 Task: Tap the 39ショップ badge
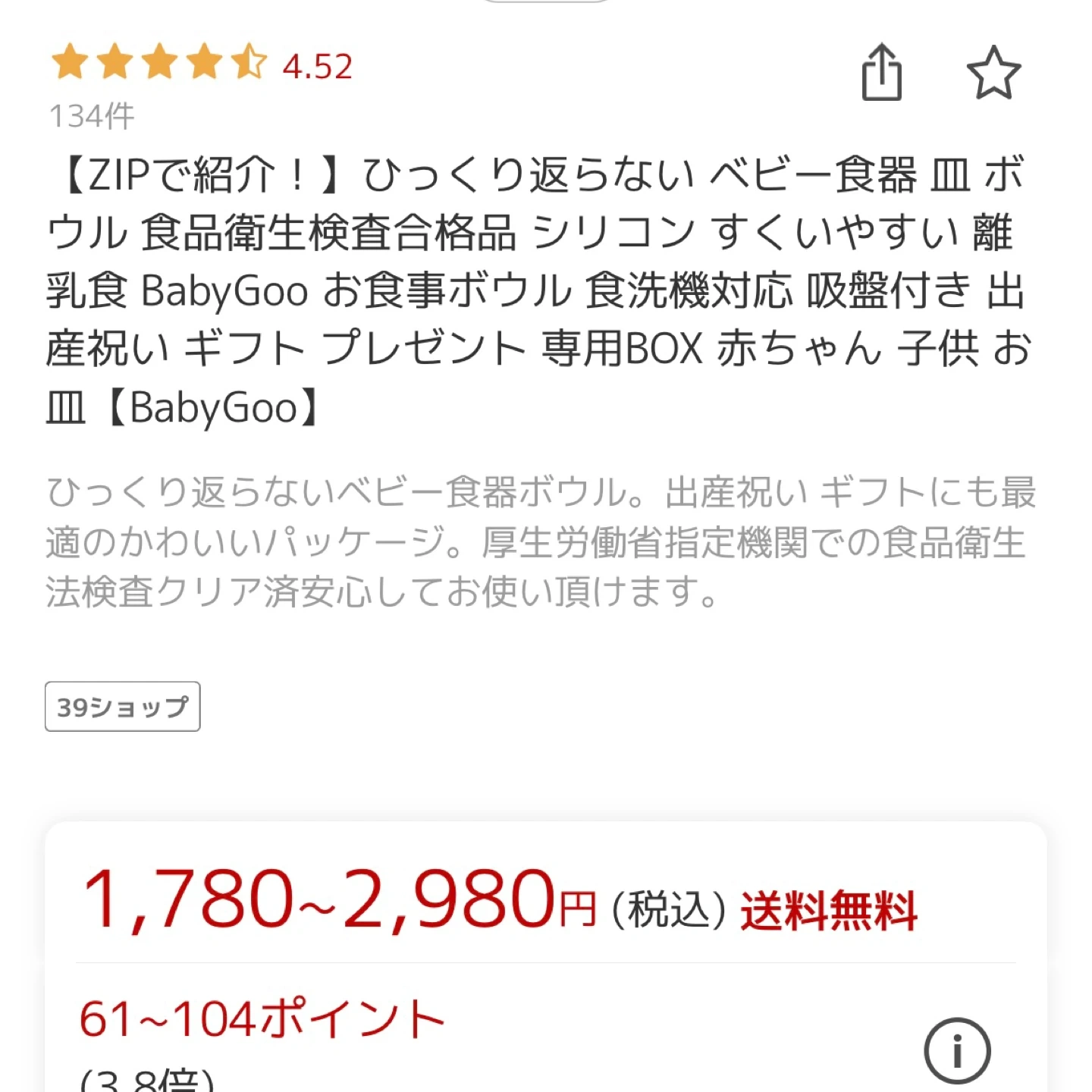pos(123,707)
